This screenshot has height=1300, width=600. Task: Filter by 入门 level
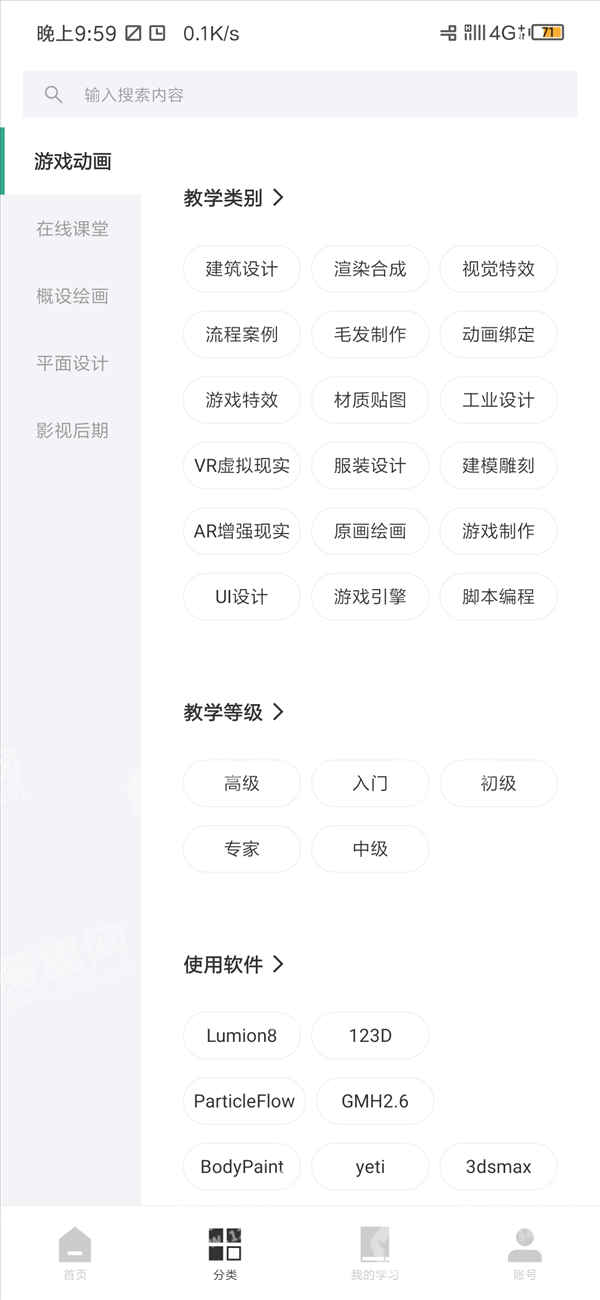(370, 783)
